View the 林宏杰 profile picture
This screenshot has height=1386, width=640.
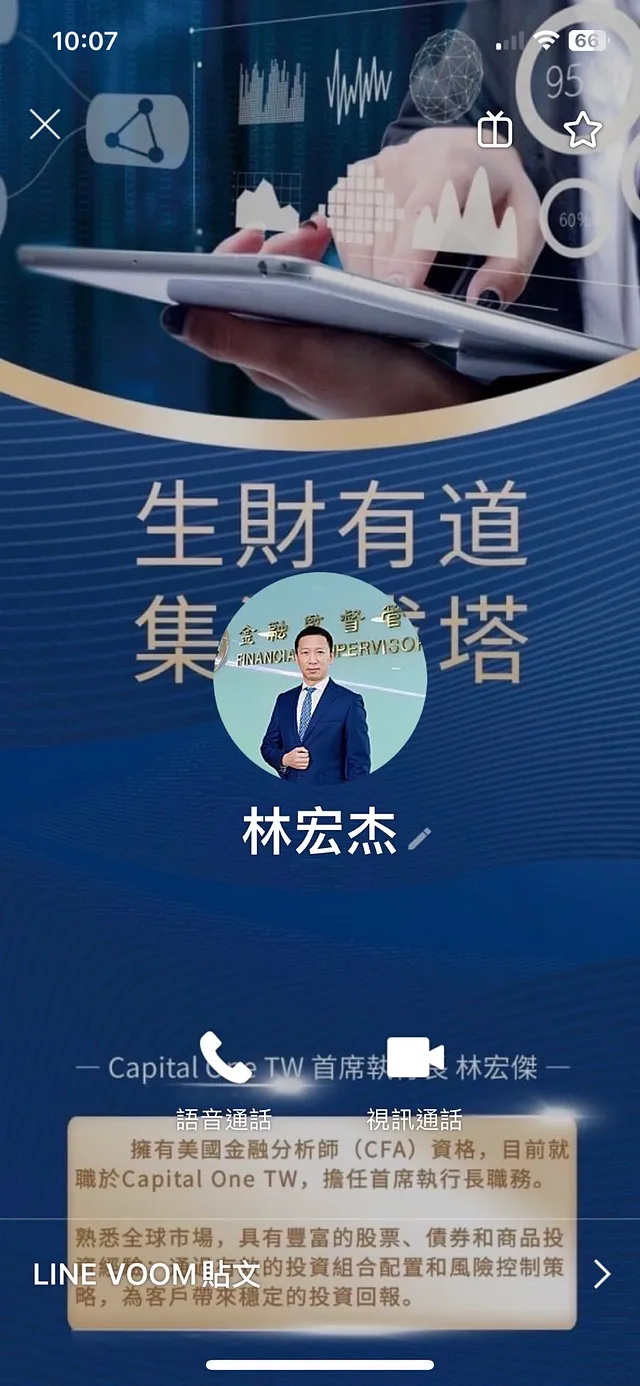pos(320,679)
